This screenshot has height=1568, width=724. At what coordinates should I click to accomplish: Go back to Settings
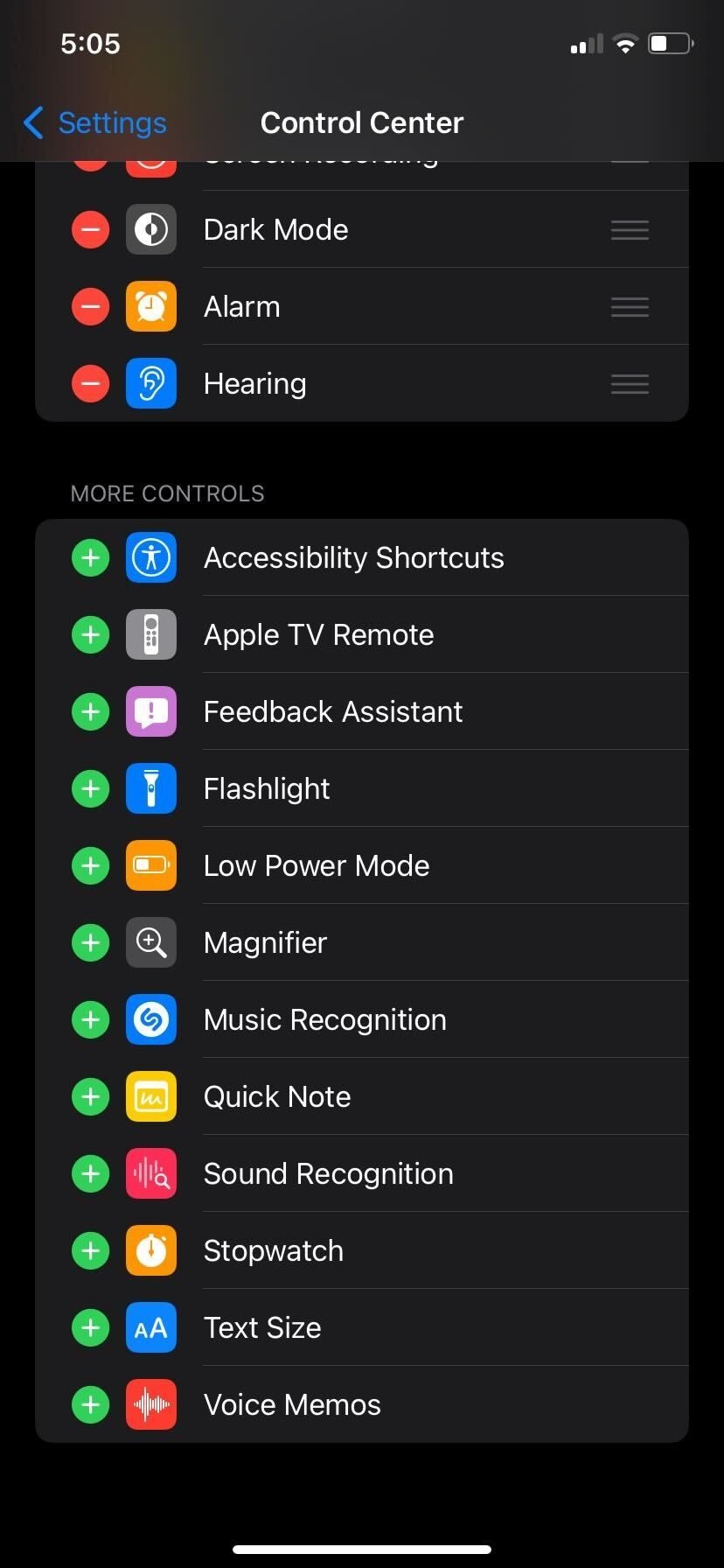[x=94, y=123]
